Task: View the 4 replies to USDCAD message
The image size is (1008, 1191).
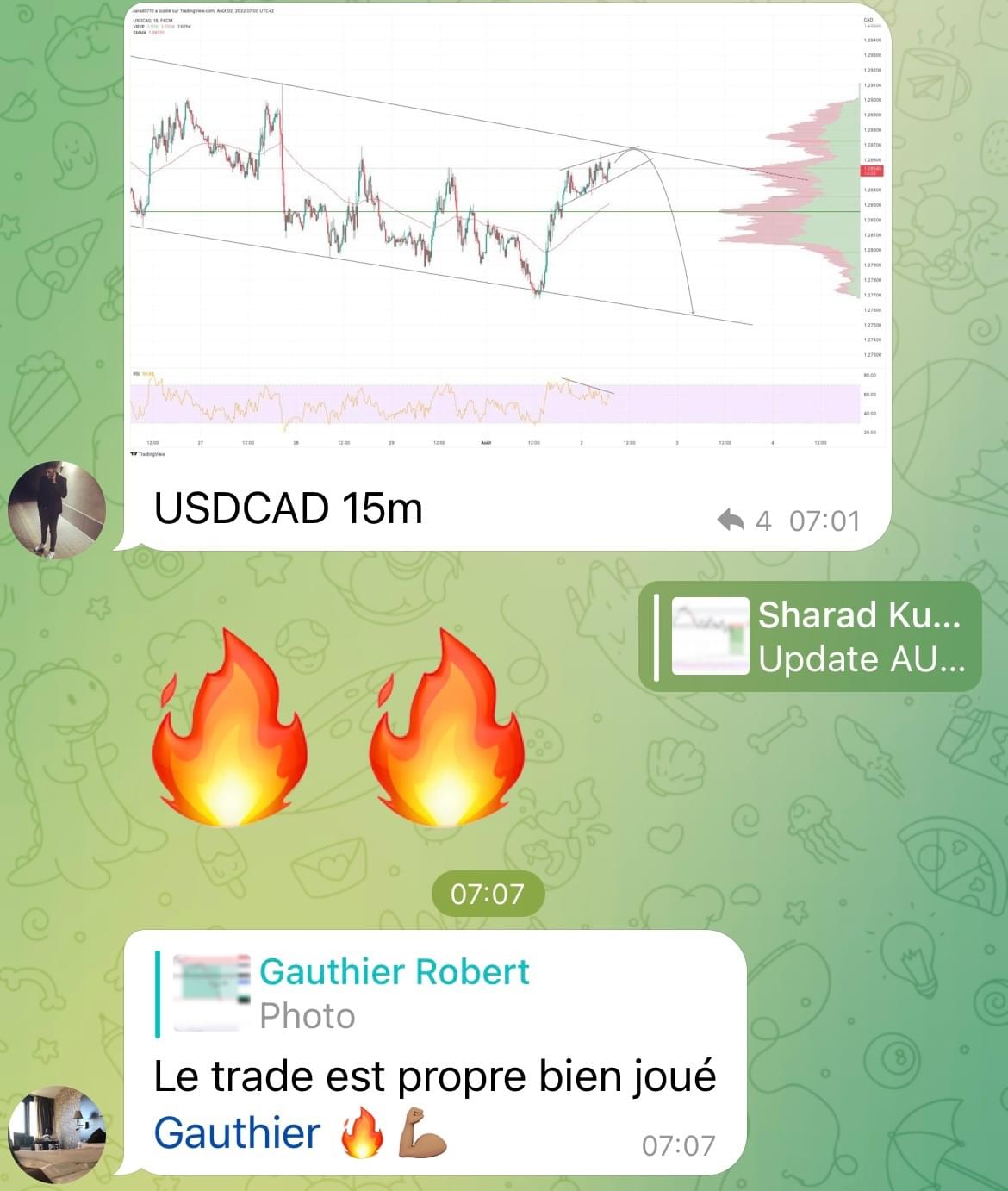Action: [744, 521]
